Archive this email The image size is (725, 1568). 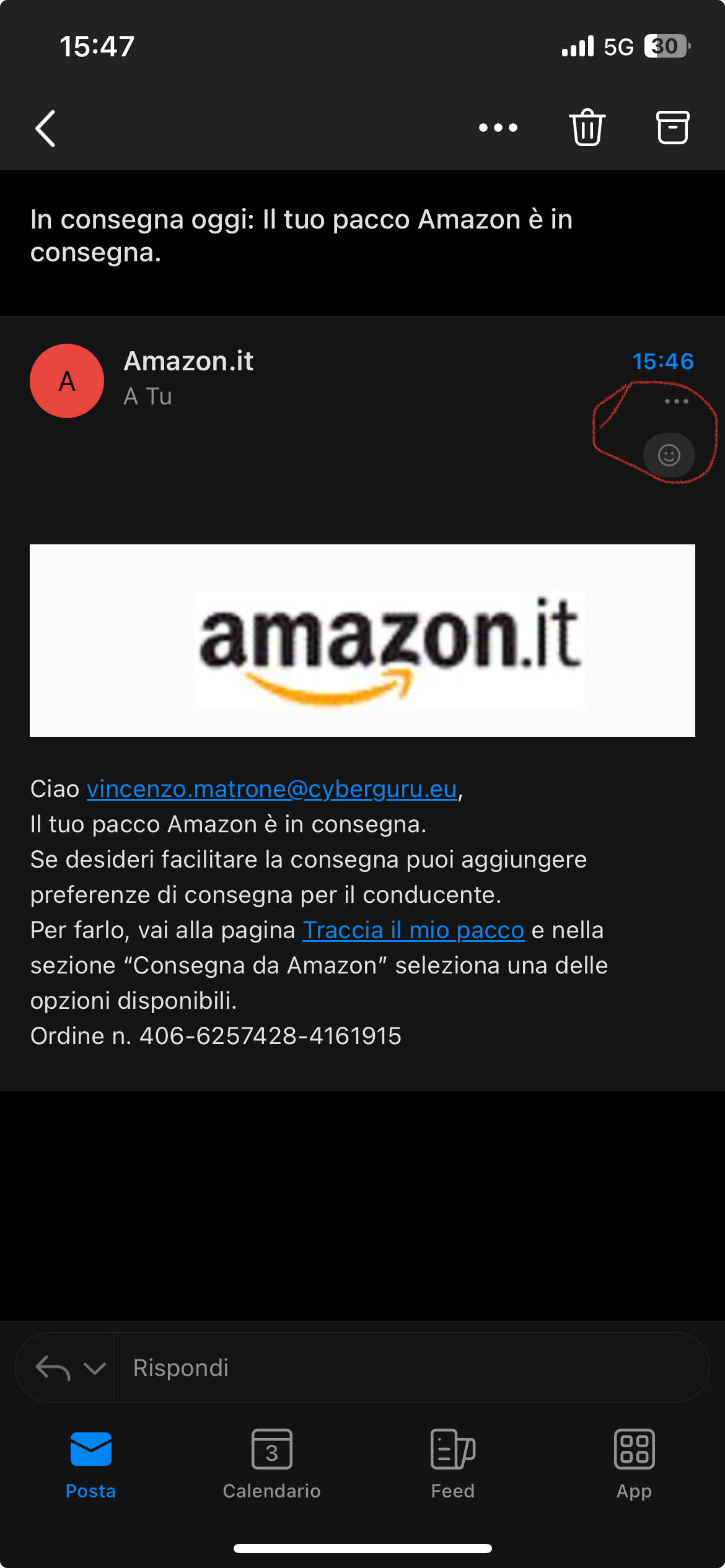click(672, 128)
